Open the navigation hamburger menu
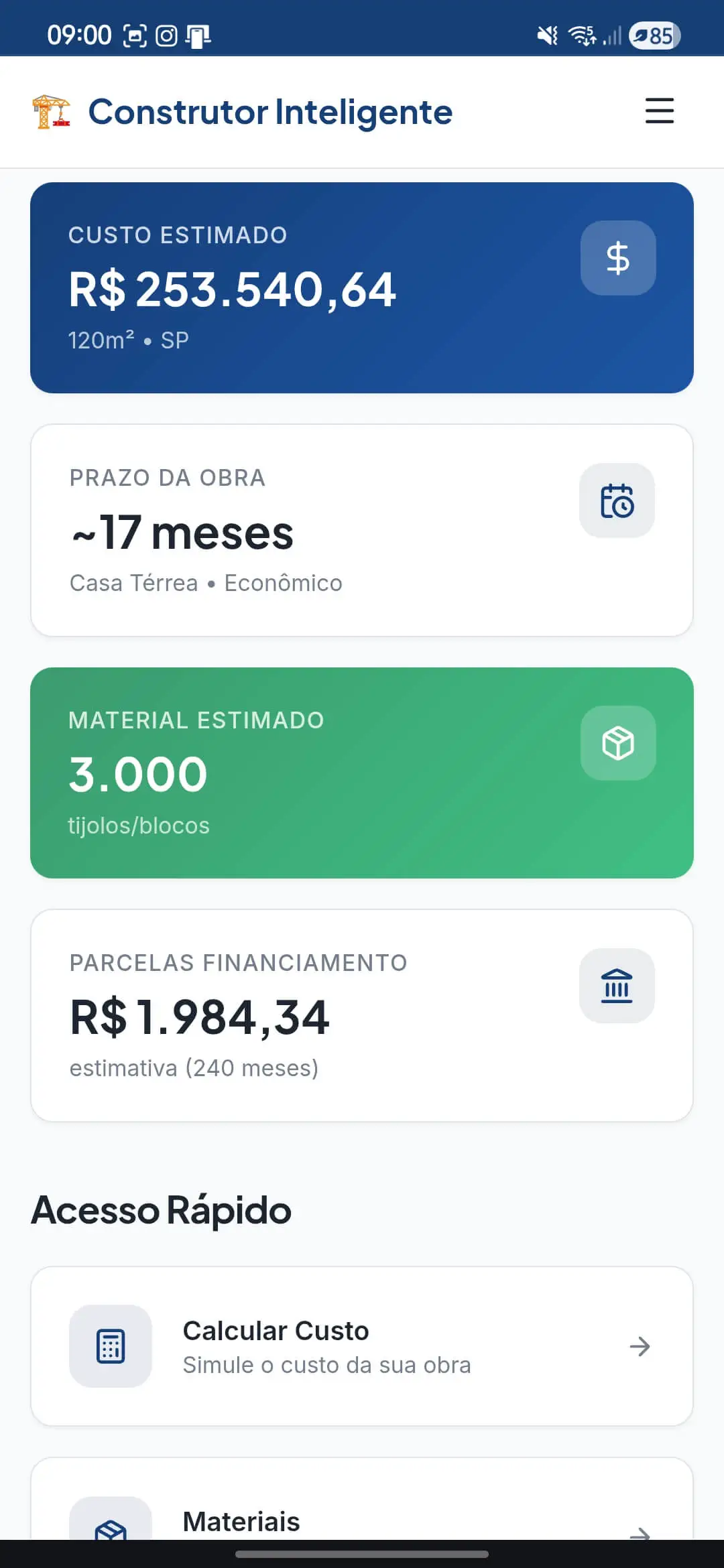Viewport: 724px width, 1568px height. tap(658, 111)
